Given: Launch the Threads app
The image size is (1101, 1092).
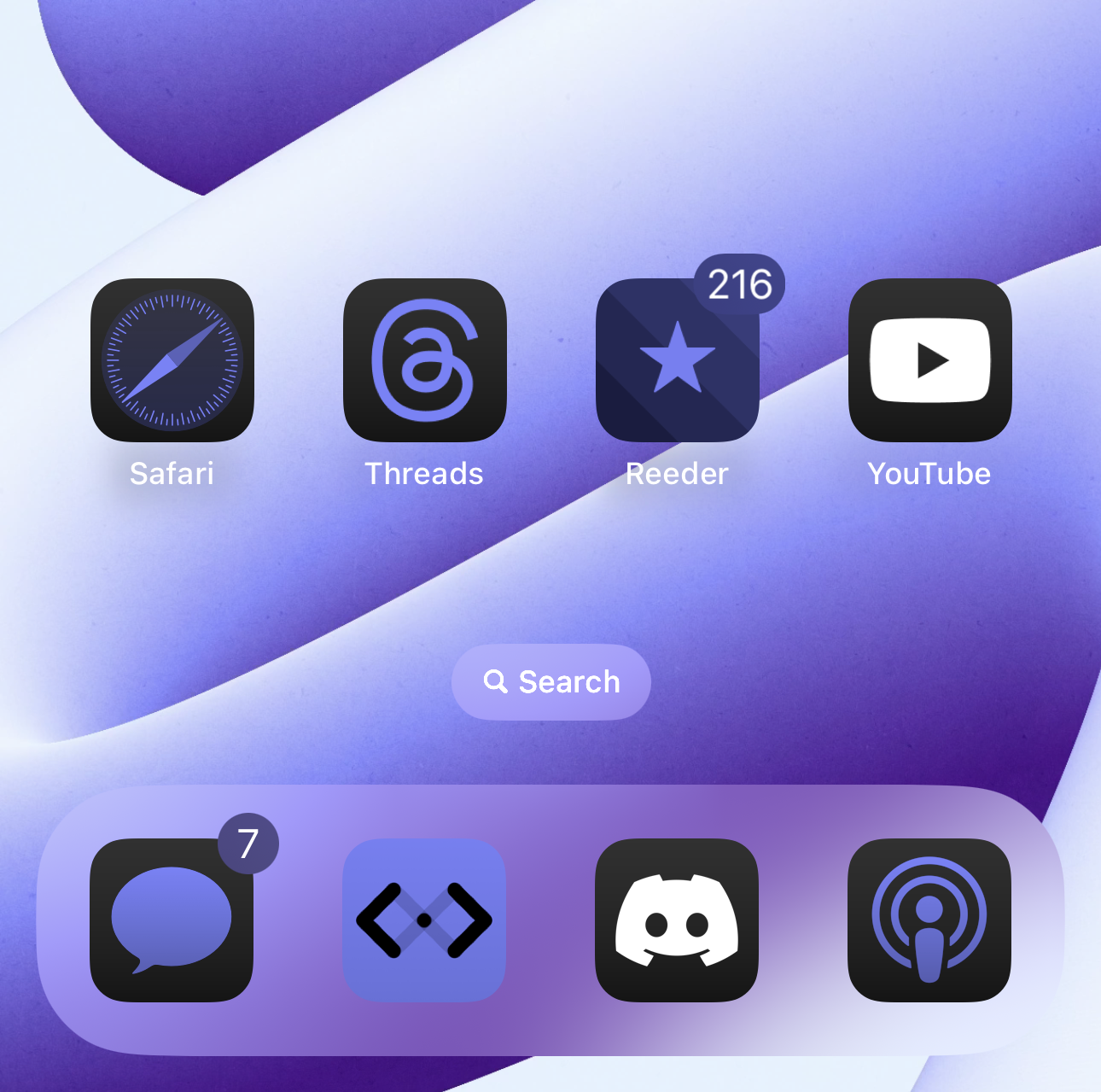Looking at the screenshot, I should click(x=425, y=360).
